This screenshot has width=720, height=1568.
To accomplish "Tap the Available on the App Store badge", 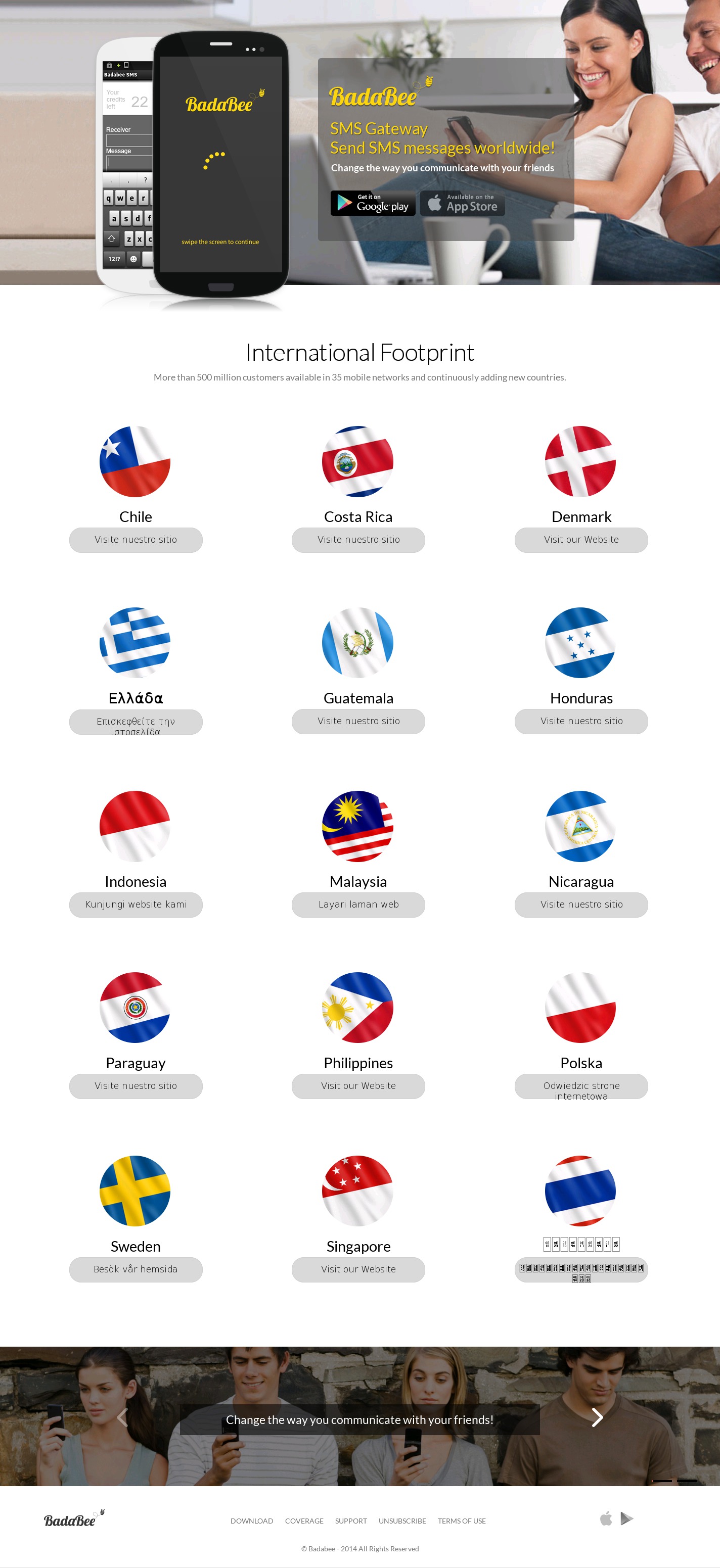I will (x=462, y=203).
